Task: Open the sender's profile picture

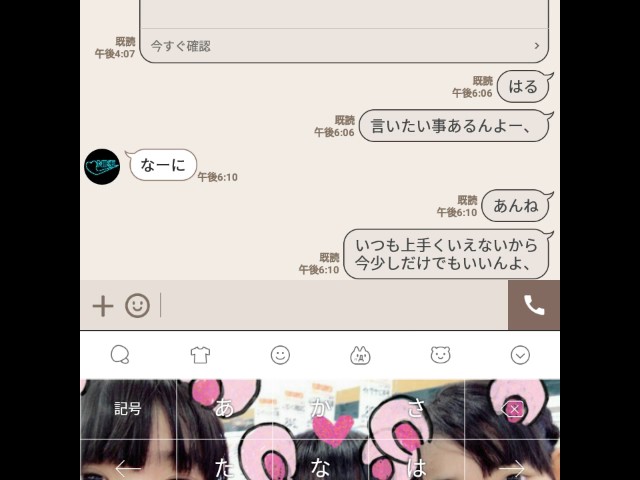Action: pos(102,166)
